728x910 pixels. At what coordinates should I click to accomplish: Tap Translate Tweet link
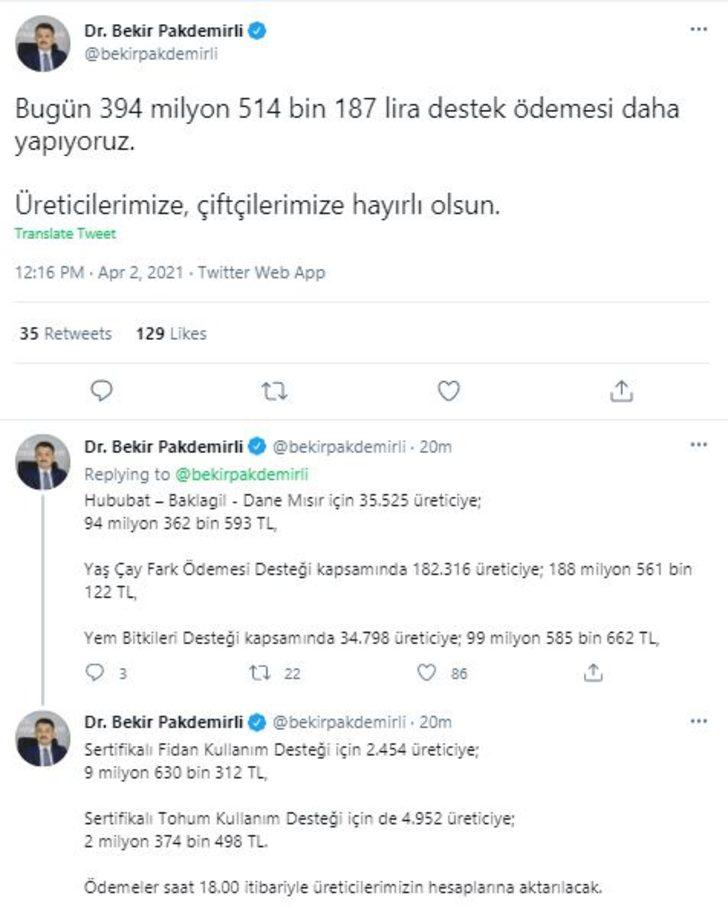65,234
